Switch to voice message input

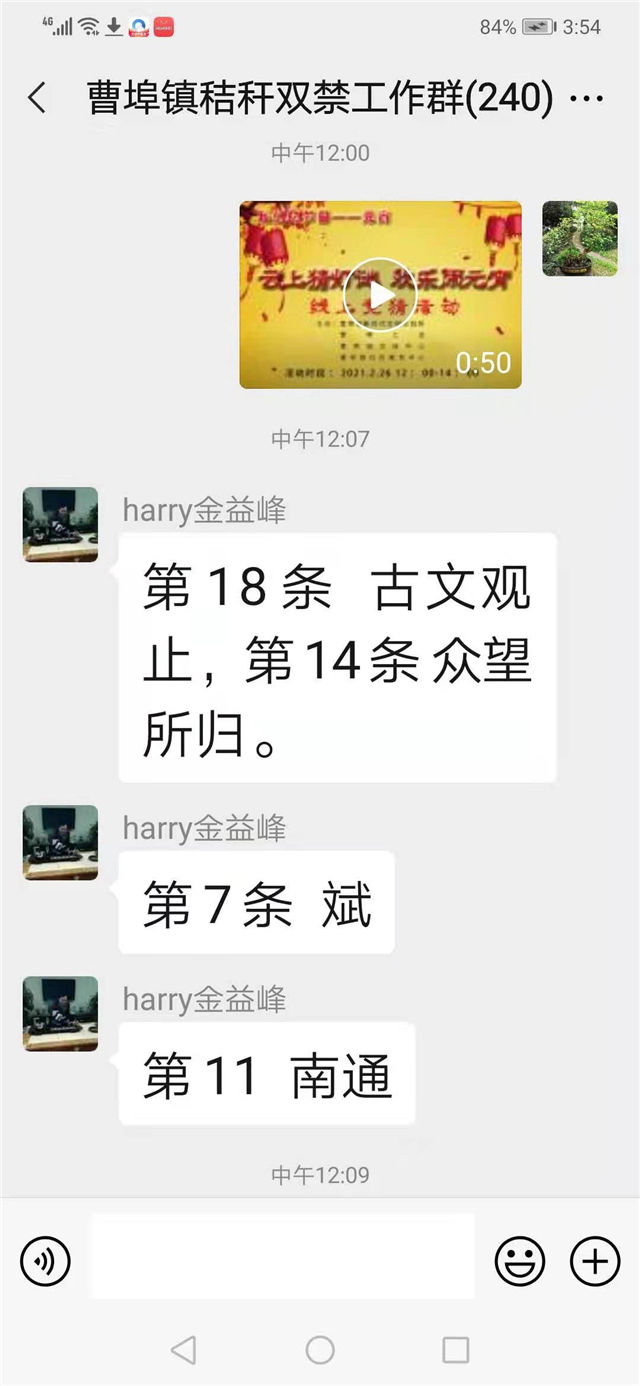(x=45, y=1260)
